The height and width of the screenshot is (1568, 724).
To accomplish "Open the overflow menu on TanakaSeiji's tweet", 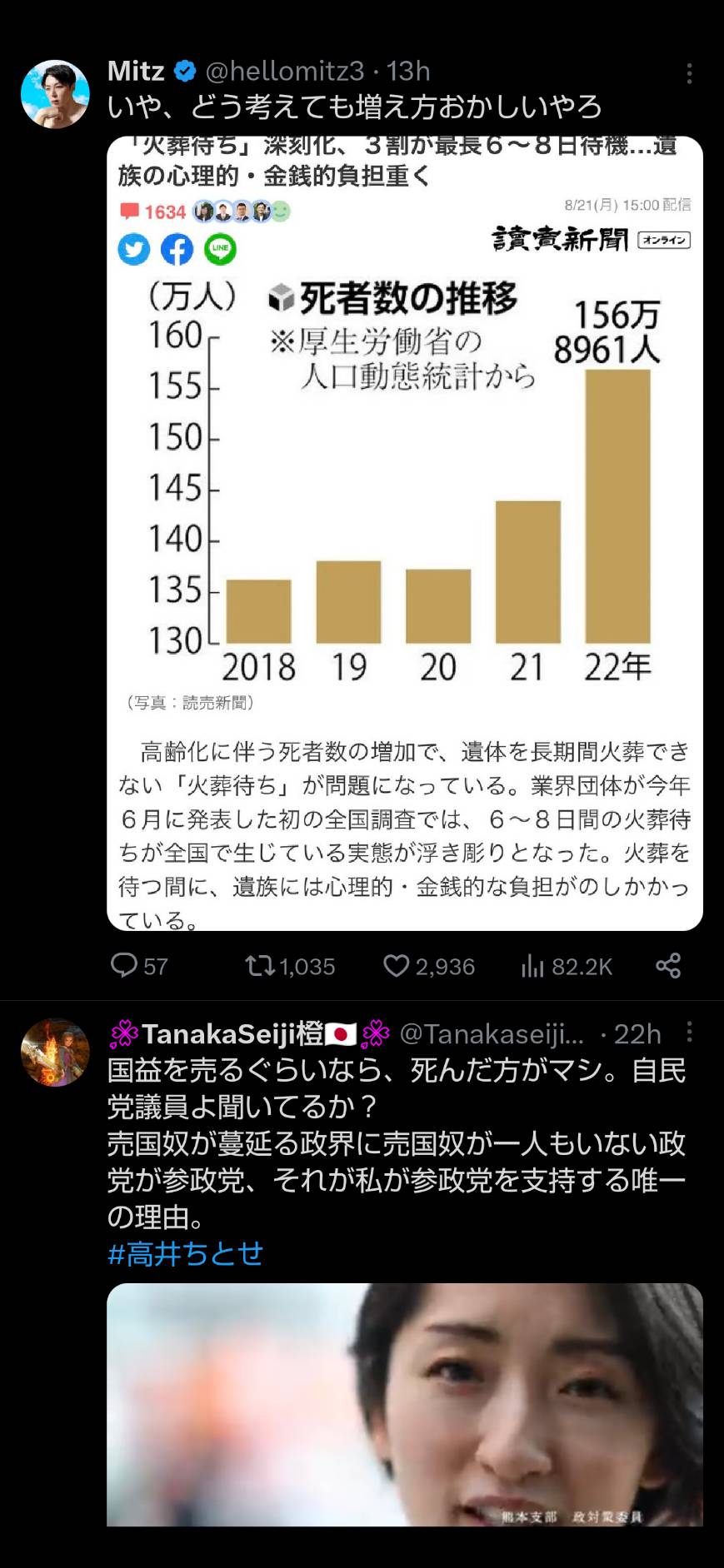I will pyautogui.click(x=689, y=1033).
